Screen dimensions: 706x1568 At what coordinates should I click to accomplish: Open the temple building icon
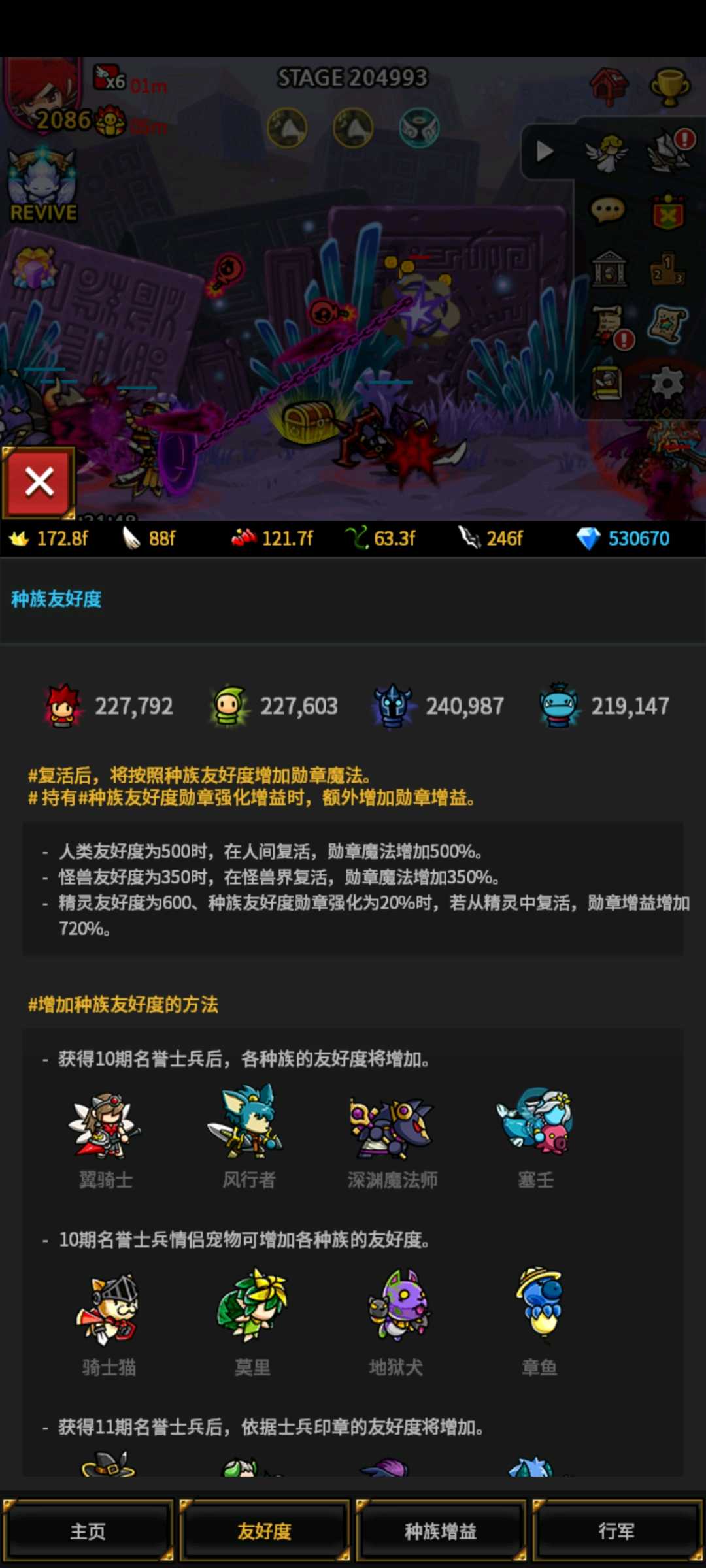click(x=609, y=268)
